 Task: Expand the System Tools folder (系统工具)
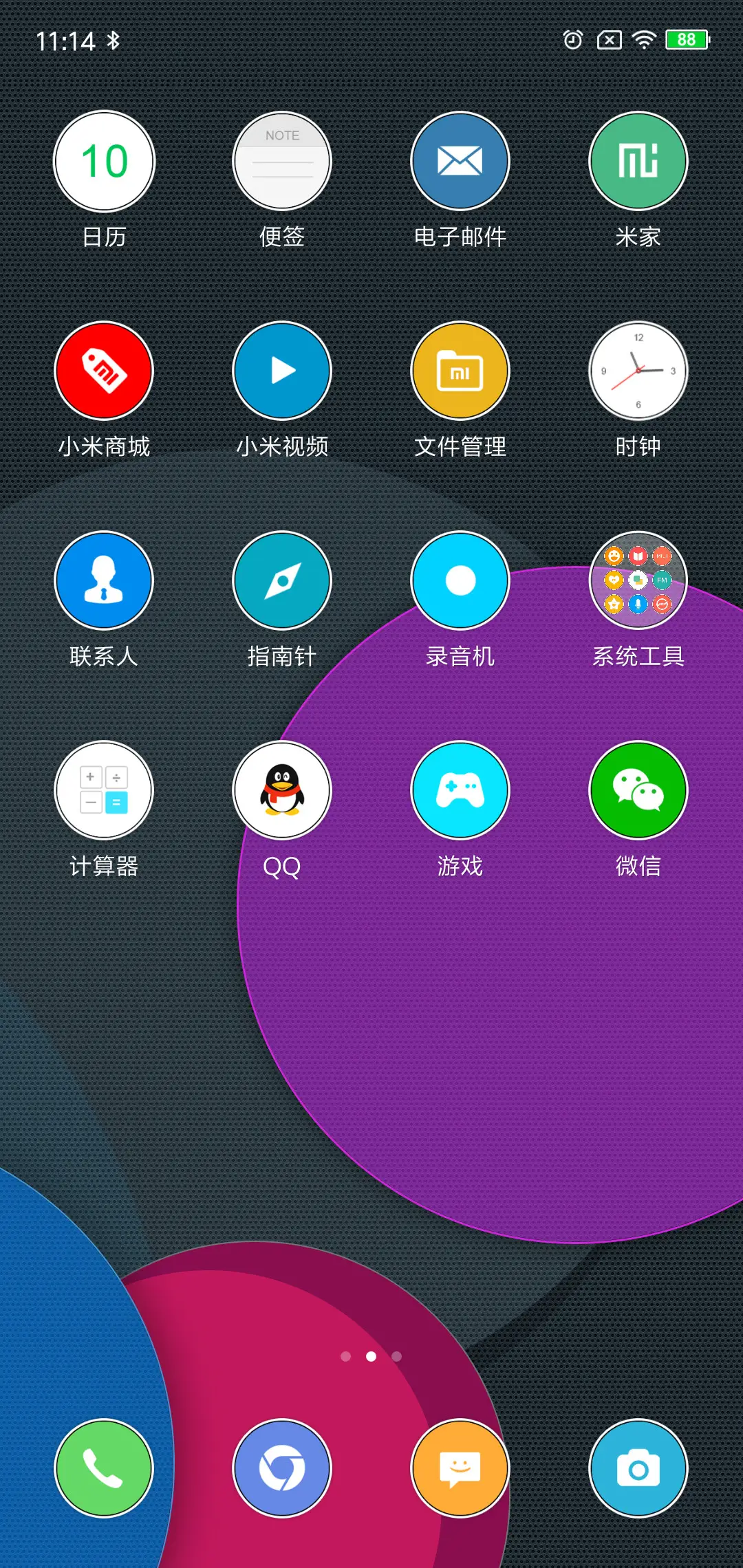(x=638, y=581)
